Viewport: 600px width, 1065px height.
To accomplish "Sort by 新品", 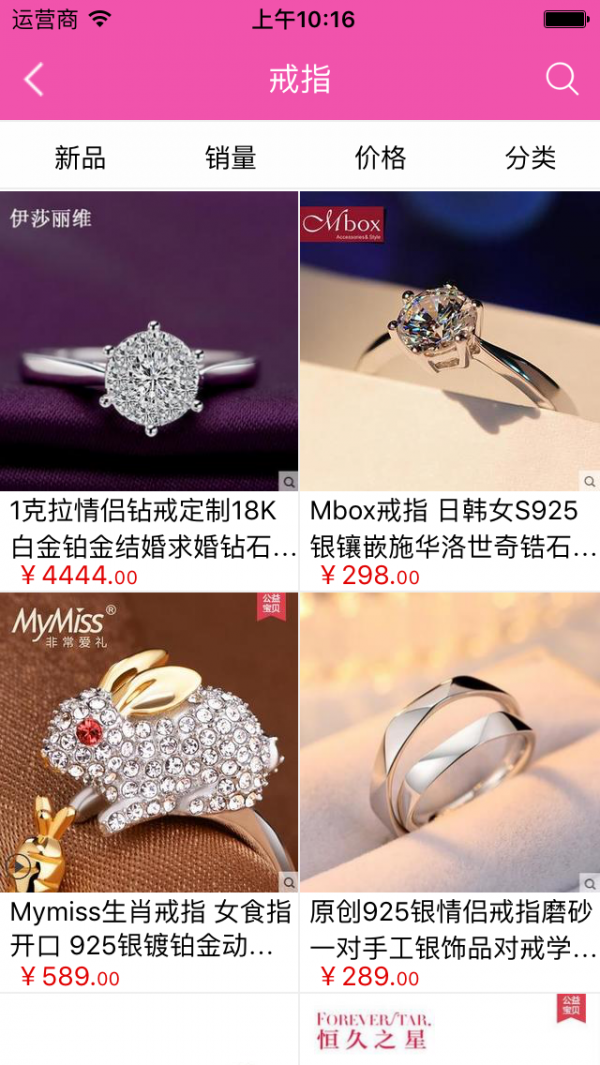I will (80, 157).
